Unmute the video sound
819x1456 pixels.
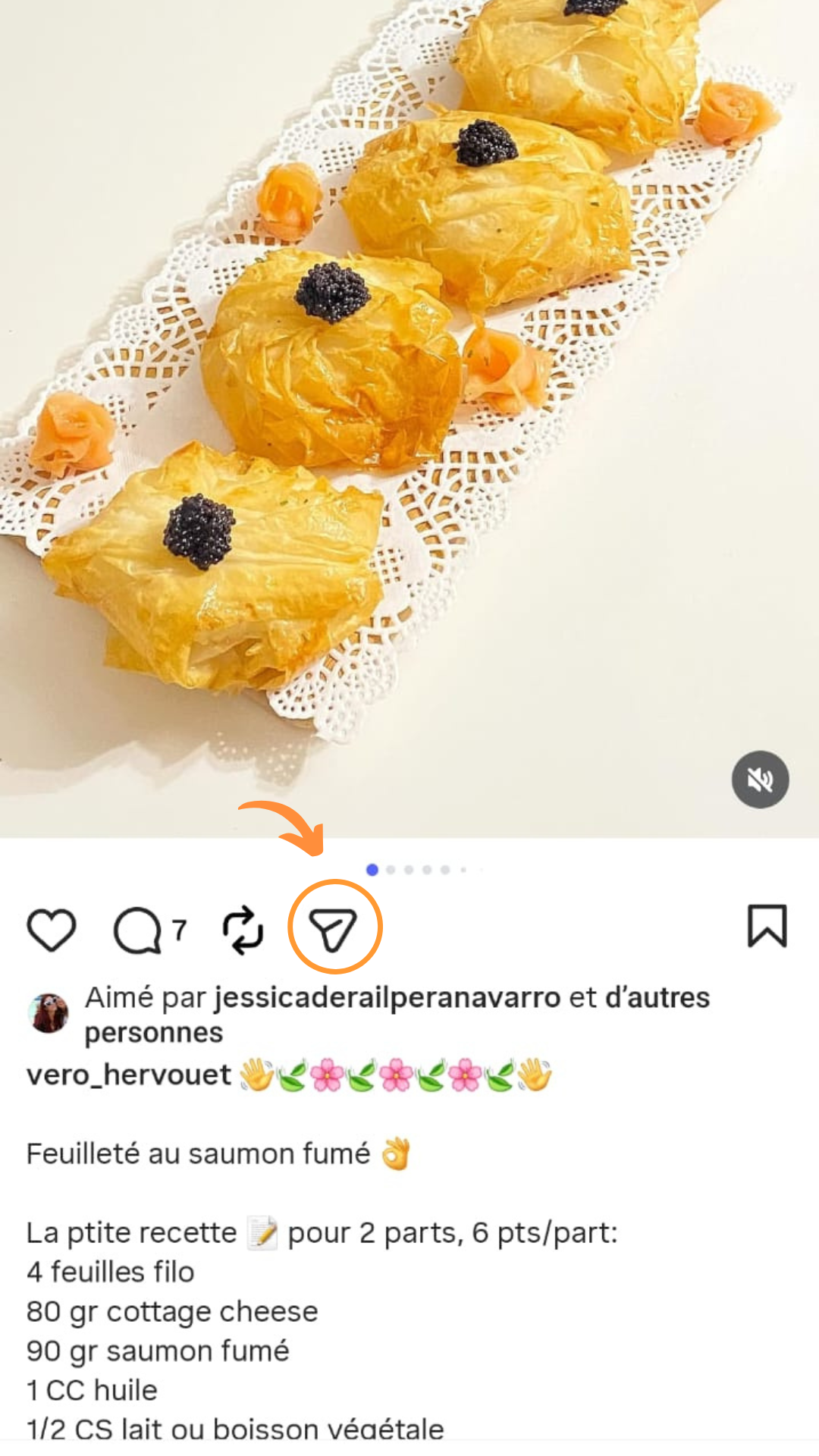pyautogui.click(x=760, y=780)
